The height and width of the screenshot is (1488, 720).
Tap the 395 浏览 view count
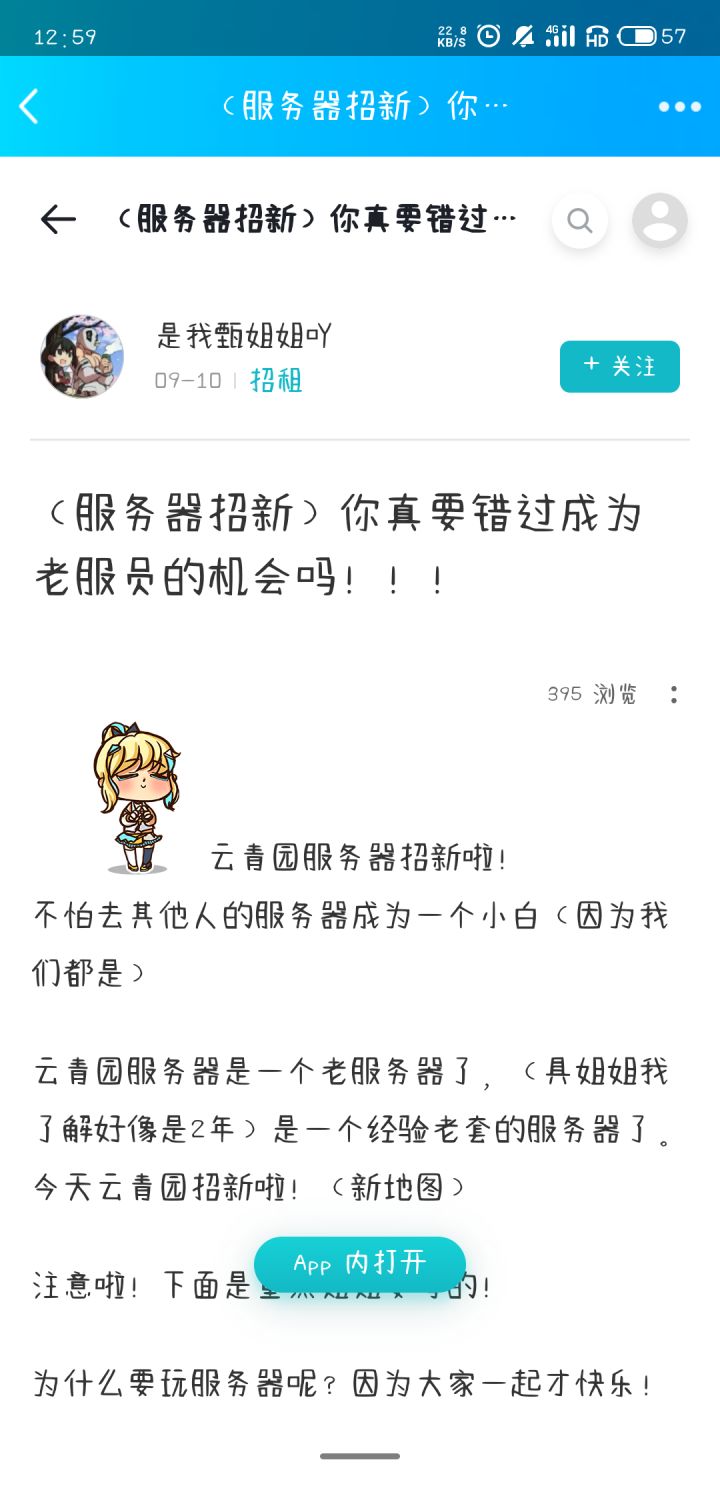(590, 693)
